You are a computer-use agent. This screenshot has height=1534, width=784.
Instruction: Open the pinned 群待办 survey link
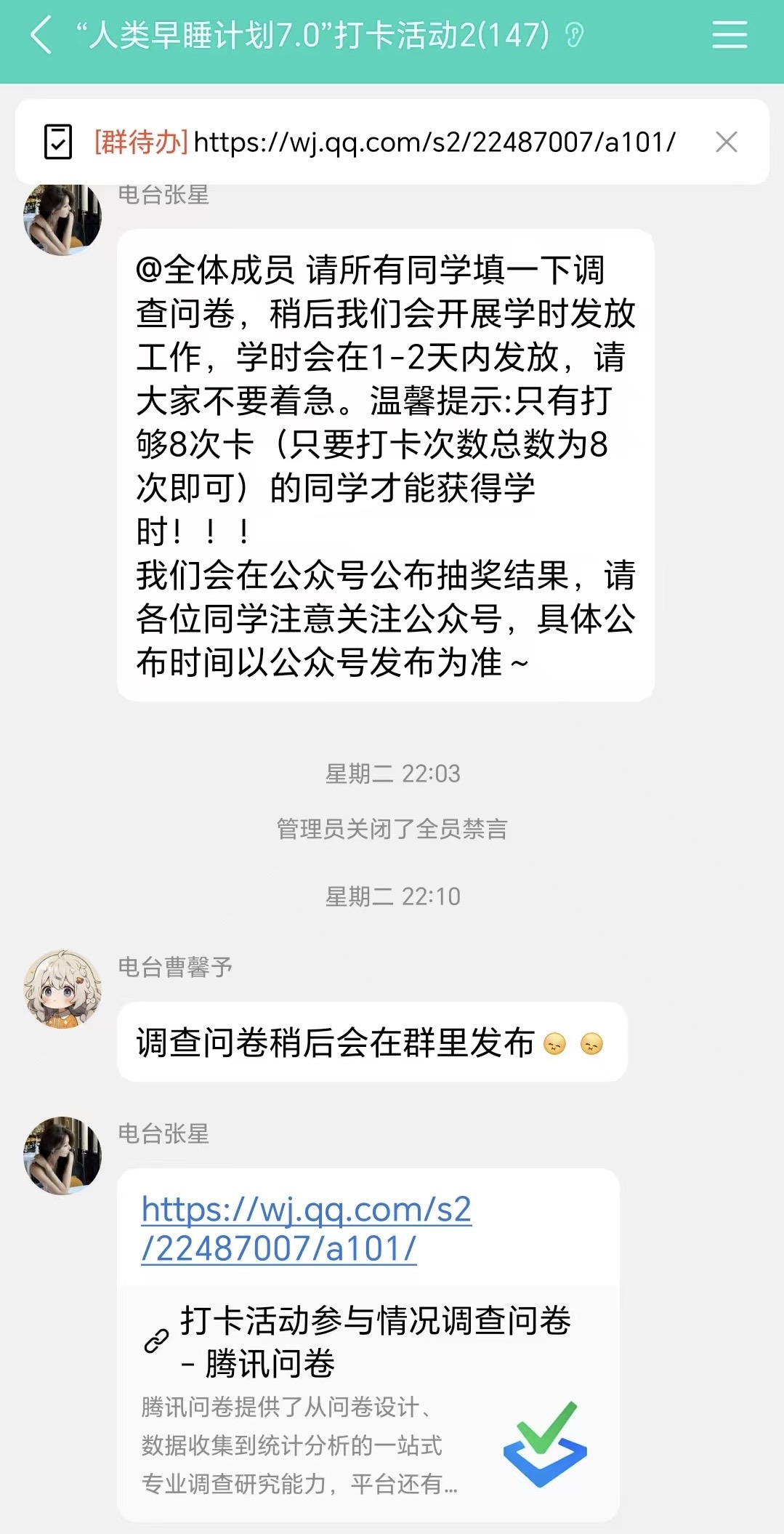pyautogui.click(x=385, y=142)
